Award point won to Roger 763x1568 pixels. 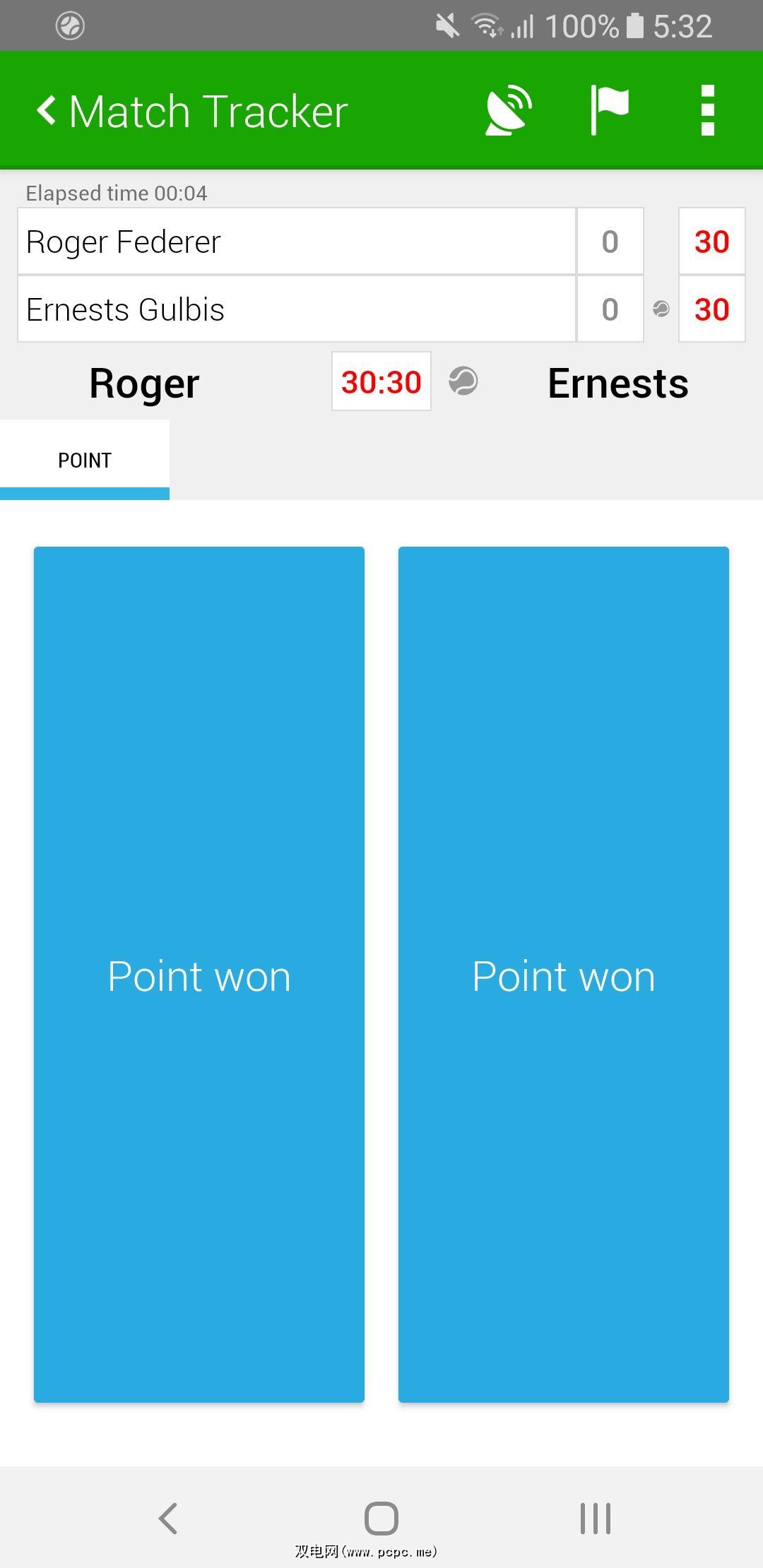(199, 975)
